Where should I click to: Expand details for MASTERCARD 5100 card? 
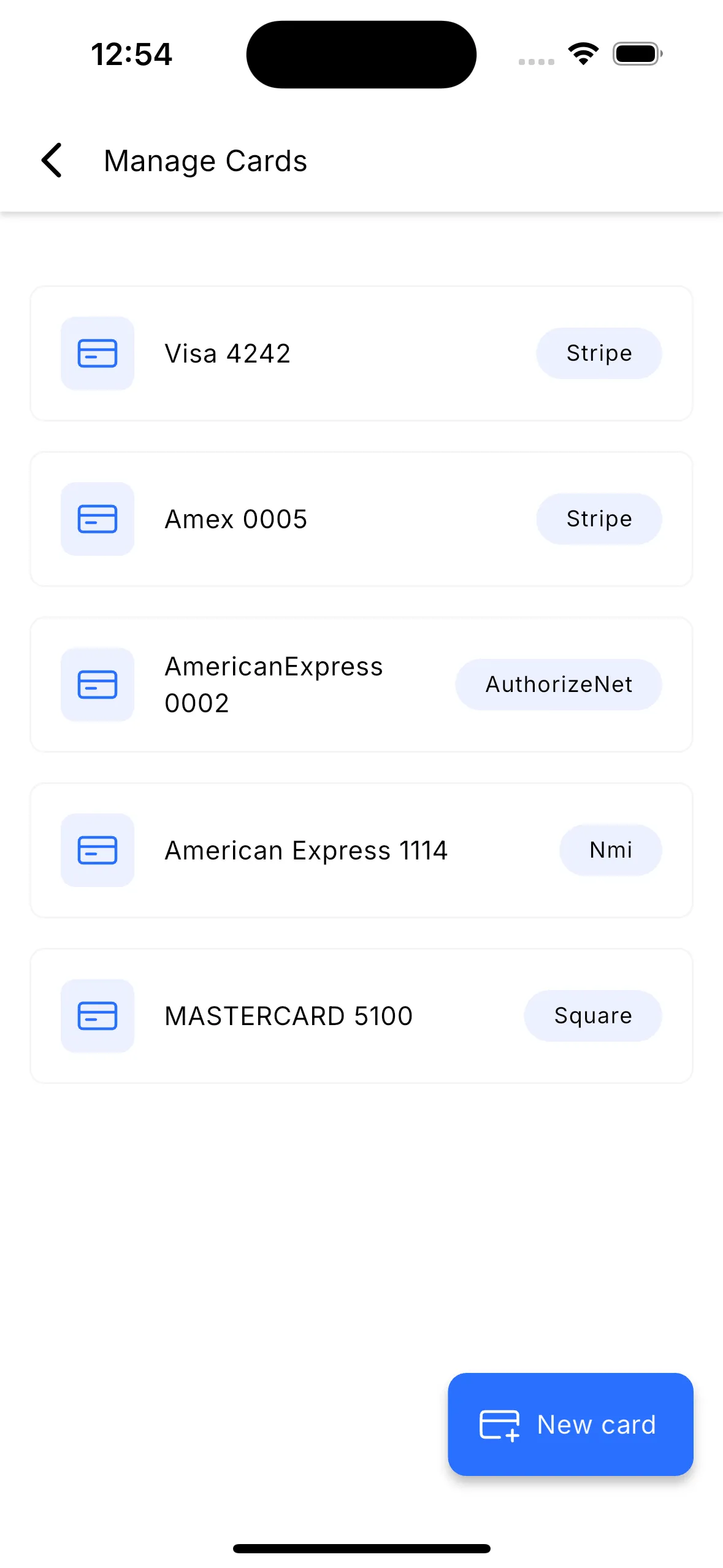(288, 1016)
